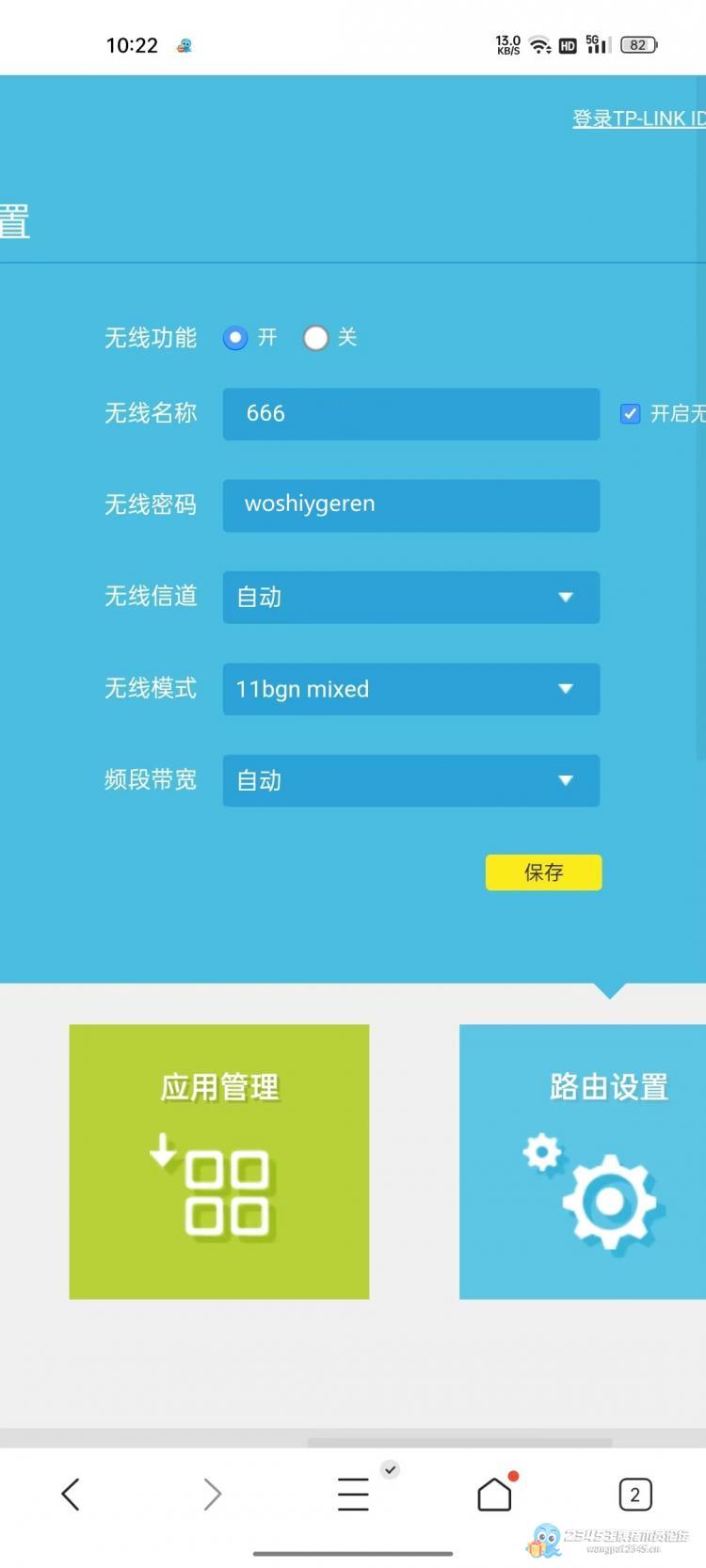Expand the 无线信道 dropdown
Image resolution: width=706 pixels, height=1568 pixels.
tap(410, 597)
